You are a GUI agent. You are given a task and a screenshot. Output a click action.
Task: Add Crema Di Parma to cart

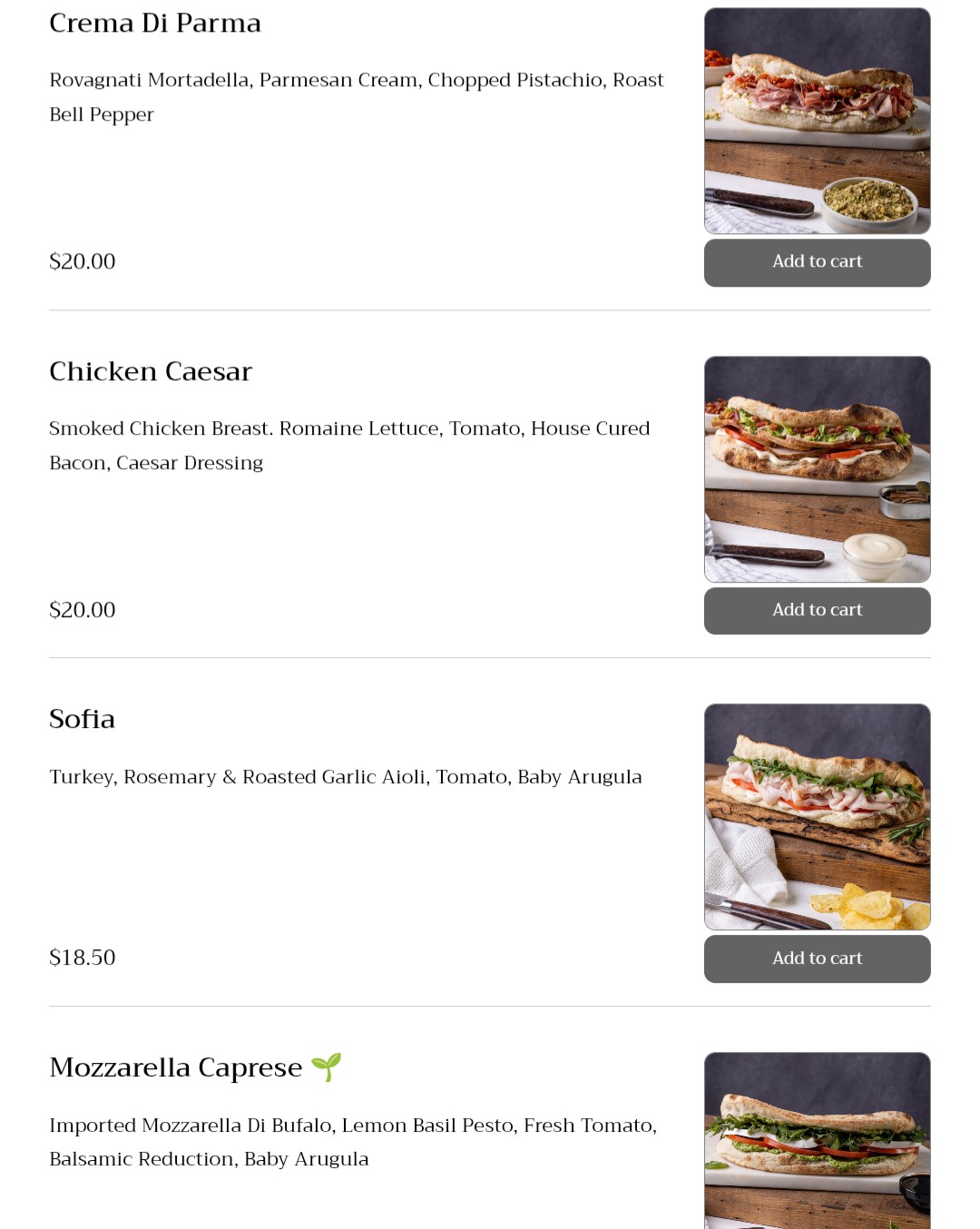[817, 262]
